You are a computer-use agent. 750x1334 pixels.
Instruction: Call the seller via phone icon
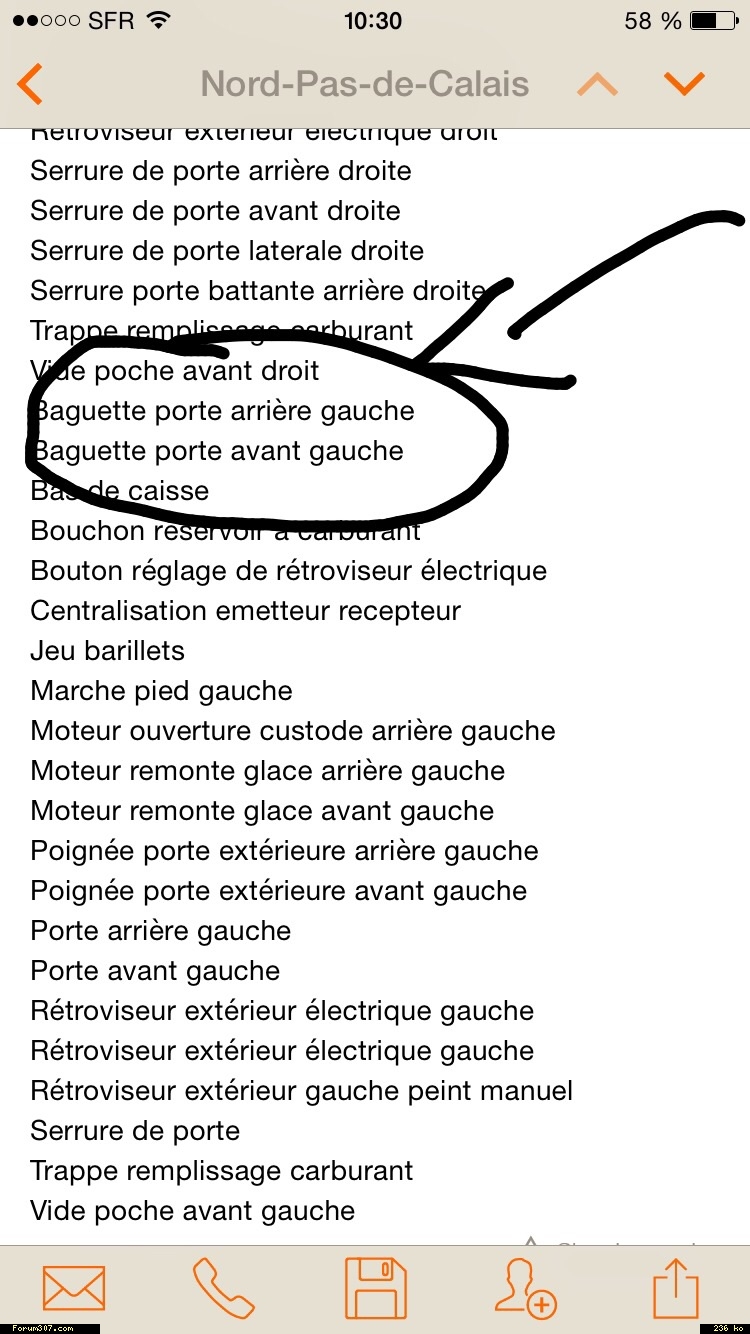[x=224, y=1288]
